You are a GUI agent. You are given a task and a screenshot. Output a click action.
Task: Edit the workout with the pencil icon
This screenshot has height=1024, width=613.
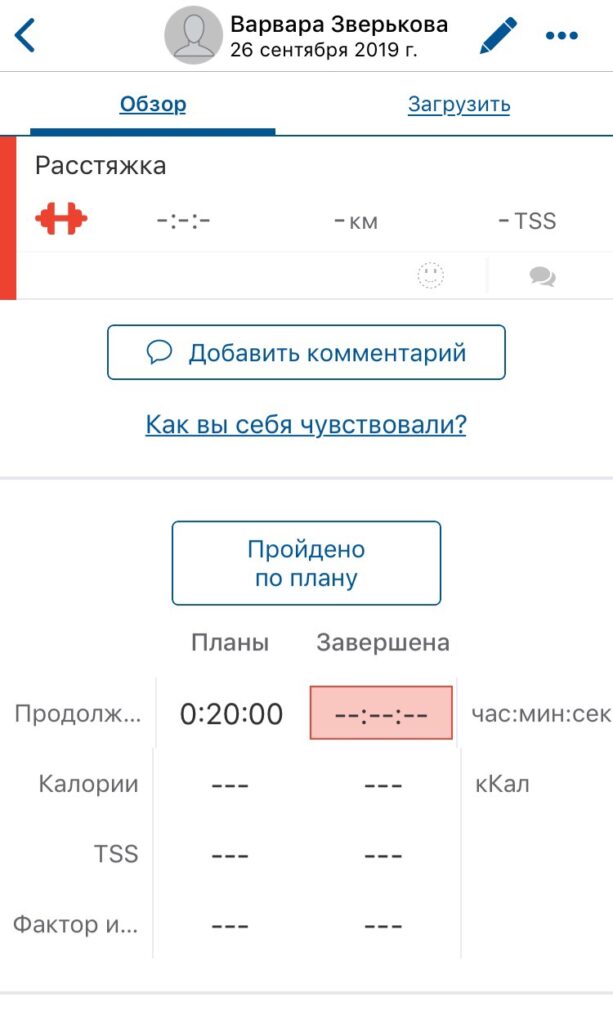coord(498,35)
